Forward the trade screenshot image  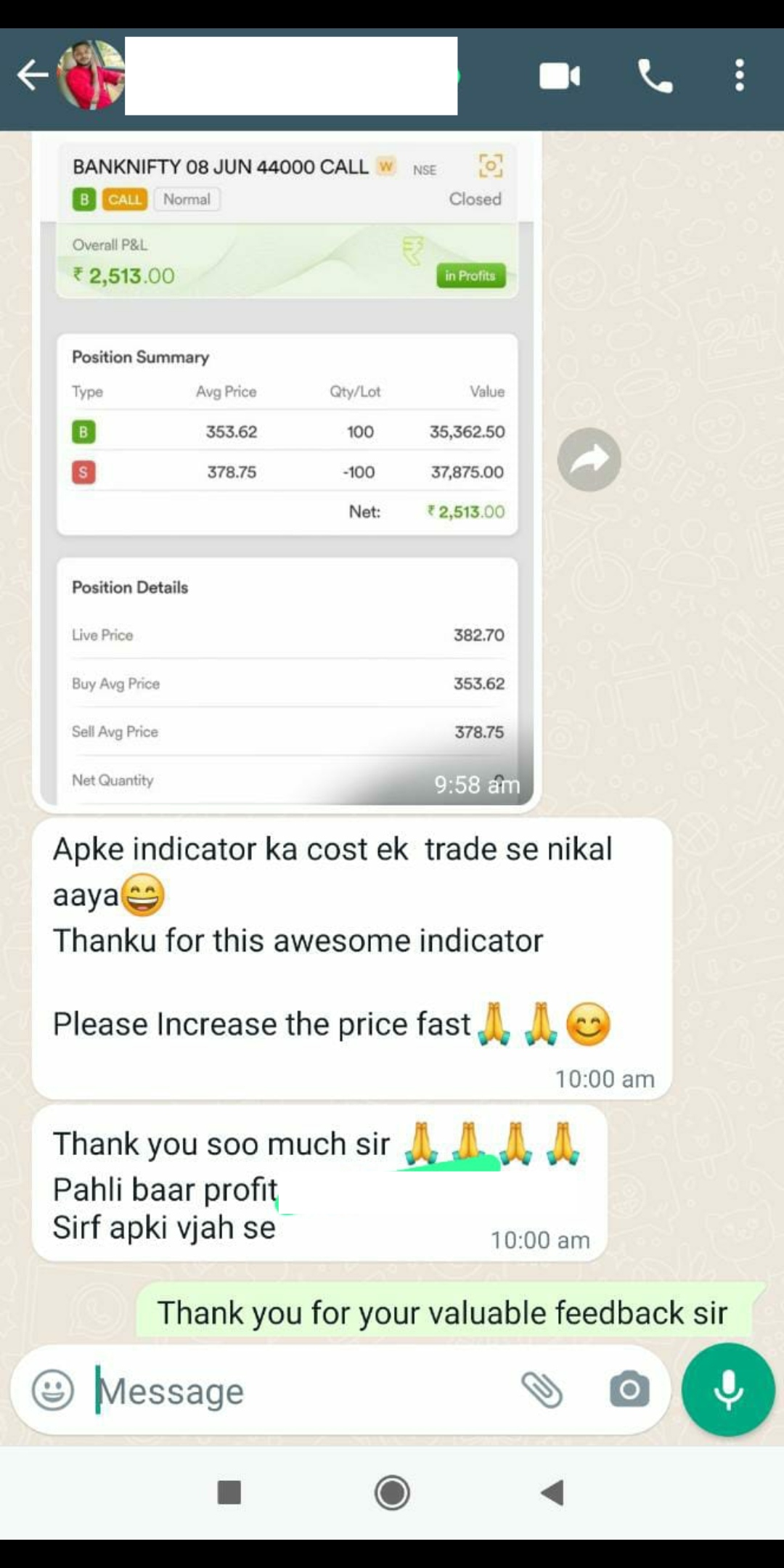click(x=589, y=460)
